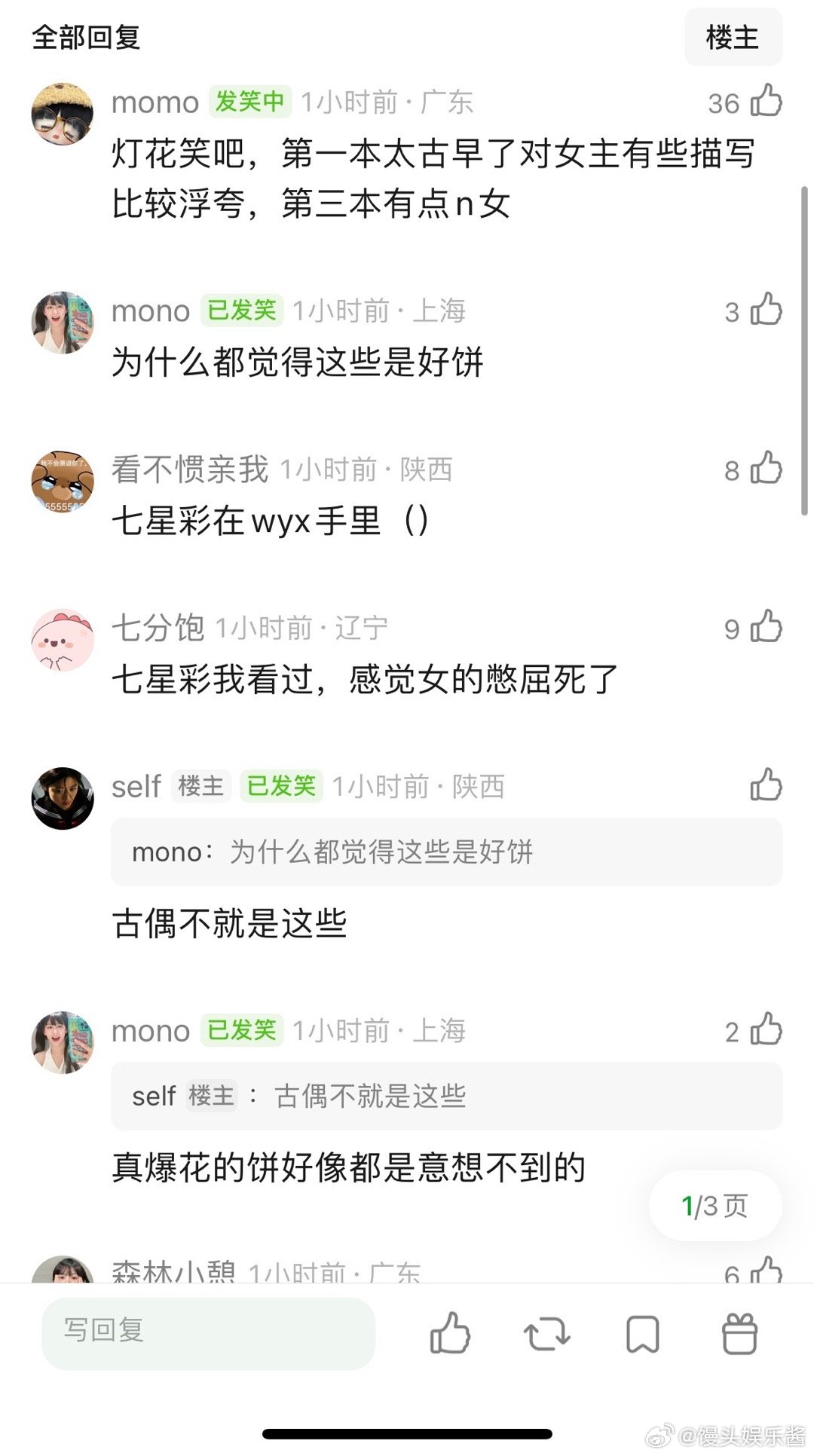814x1456 pixels.
Task: Open the 1/3页 page selector
Action: coord(715,1205)
